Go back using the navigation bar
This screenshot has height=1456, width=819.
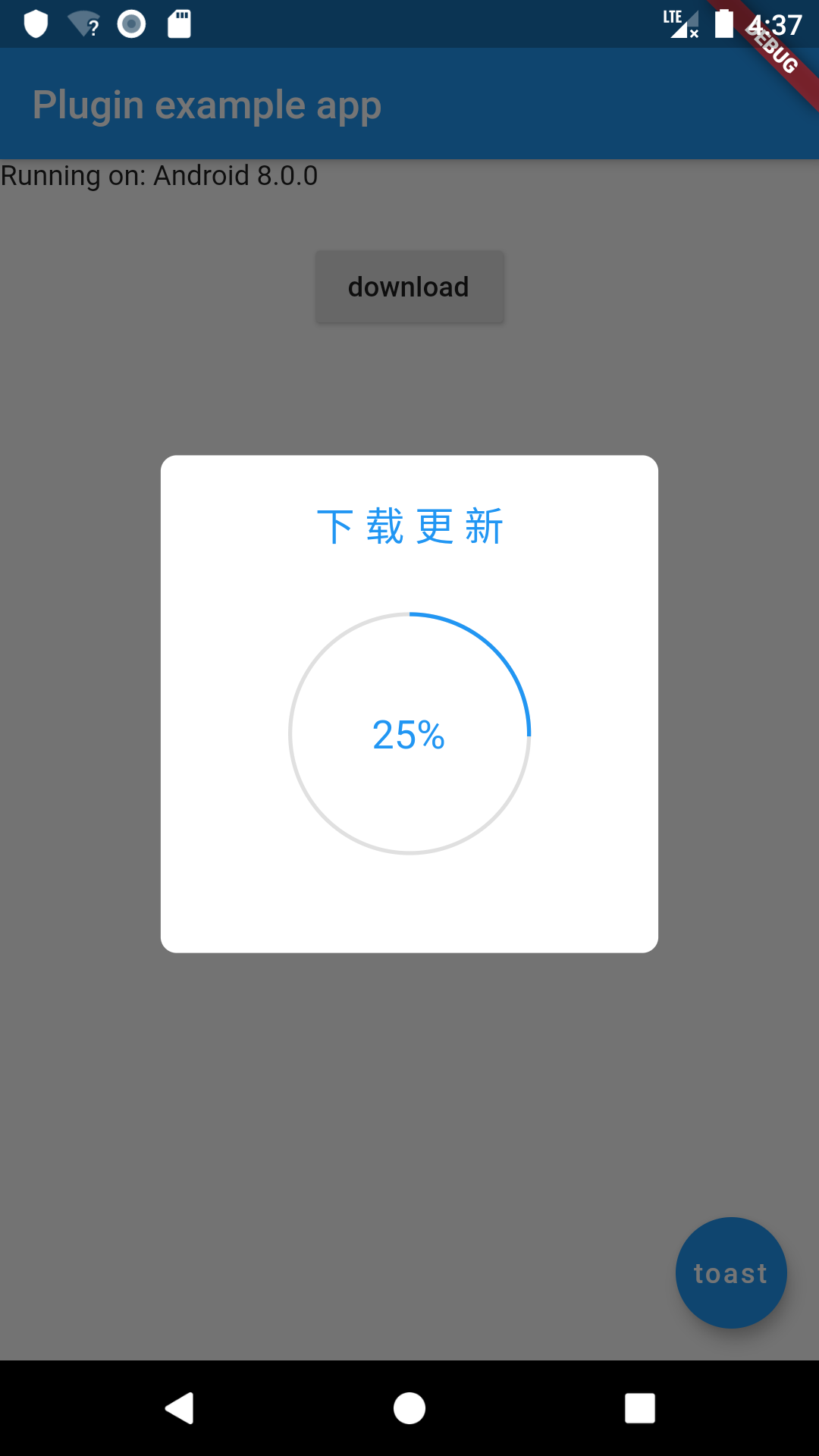tap(180, 1408)
